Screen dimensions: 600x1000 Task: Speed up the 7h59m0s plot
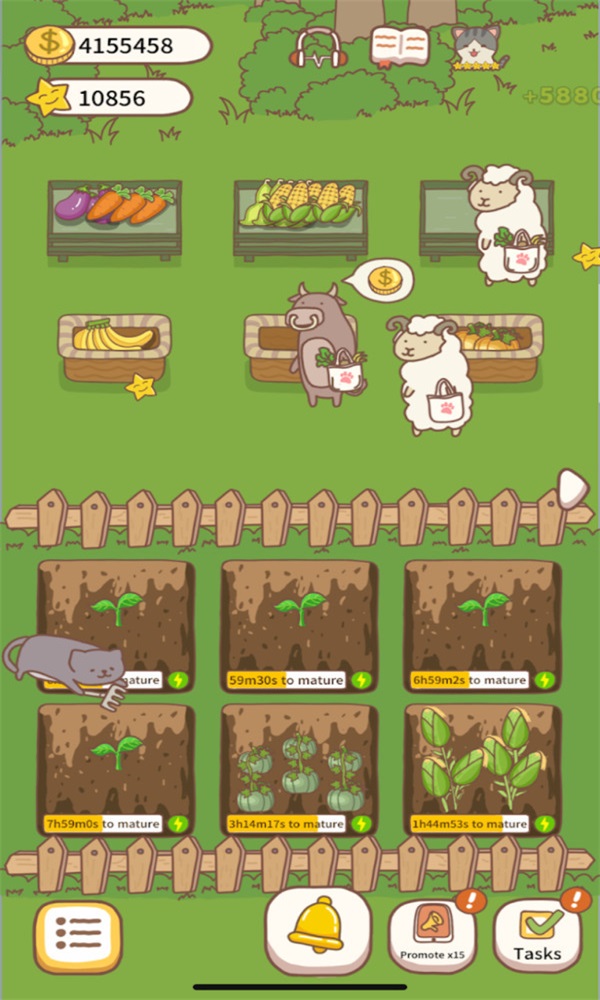[x=178, y=824]
